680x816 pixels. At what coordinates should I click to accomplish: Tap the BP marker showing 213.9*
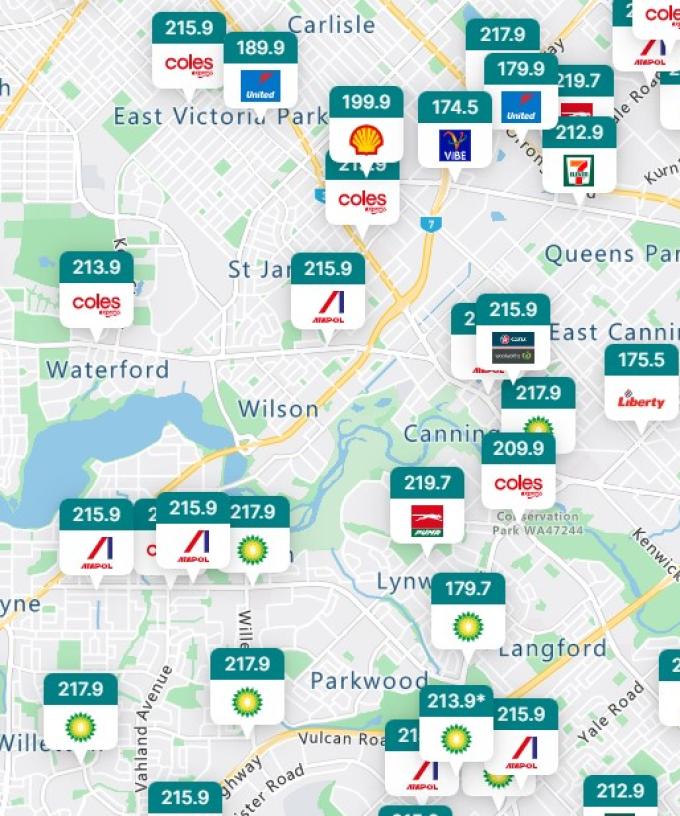pos(455,725)
